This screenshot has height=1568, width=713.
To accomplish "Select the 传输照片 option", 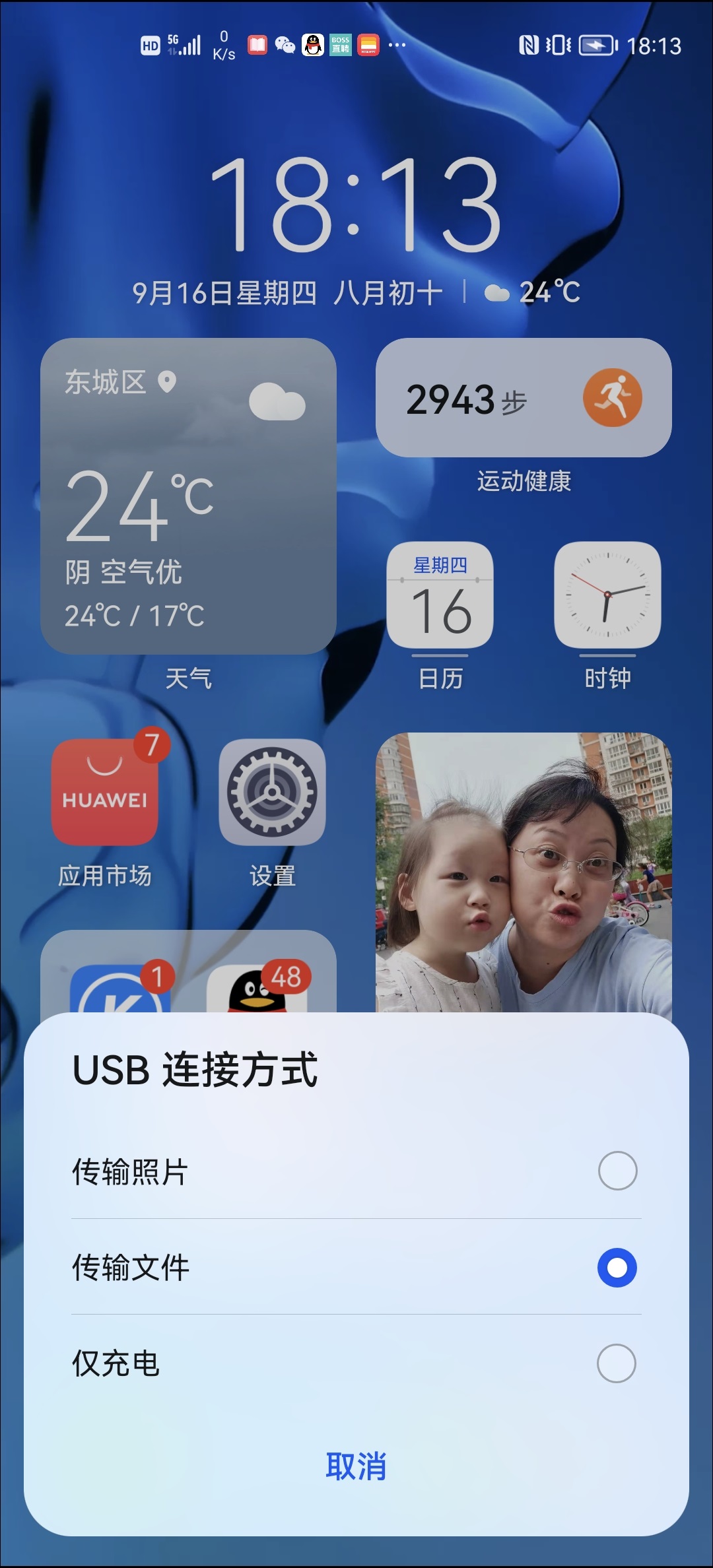I will tap(356, 1171).
